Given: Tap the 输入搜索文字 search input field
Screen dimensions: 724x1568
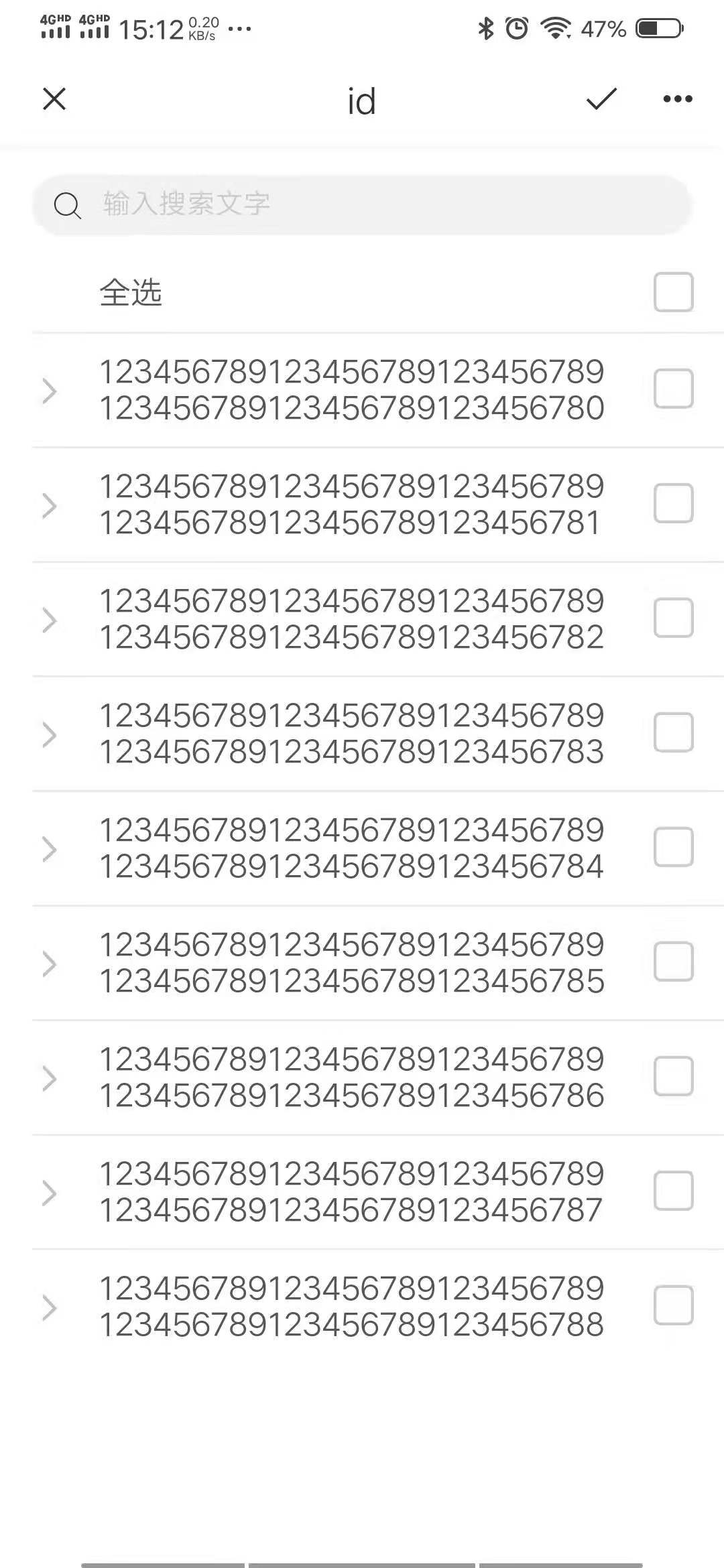Looking at the screenshot, I should tap(362, 204).
